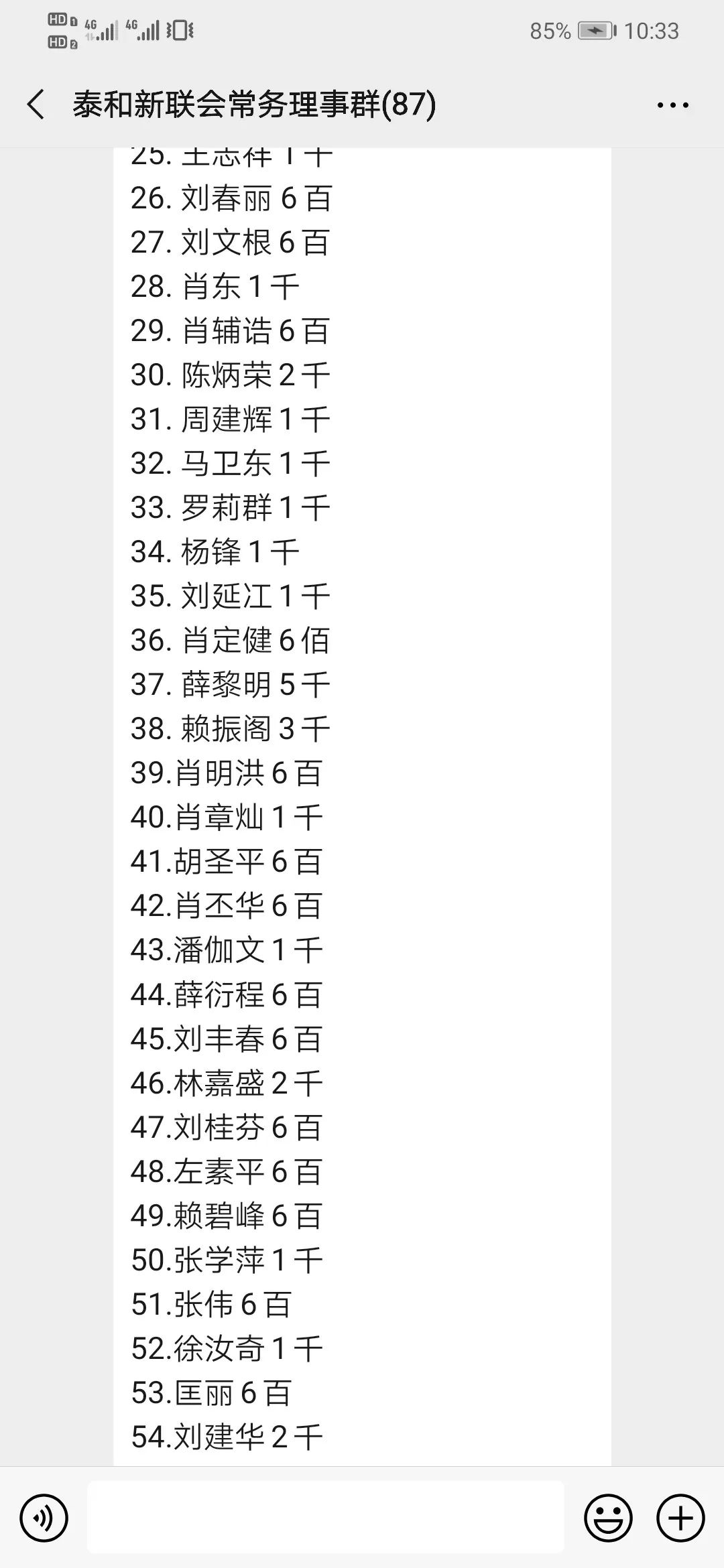
Task: Open the group chat options menu
Action: [672, 105]
